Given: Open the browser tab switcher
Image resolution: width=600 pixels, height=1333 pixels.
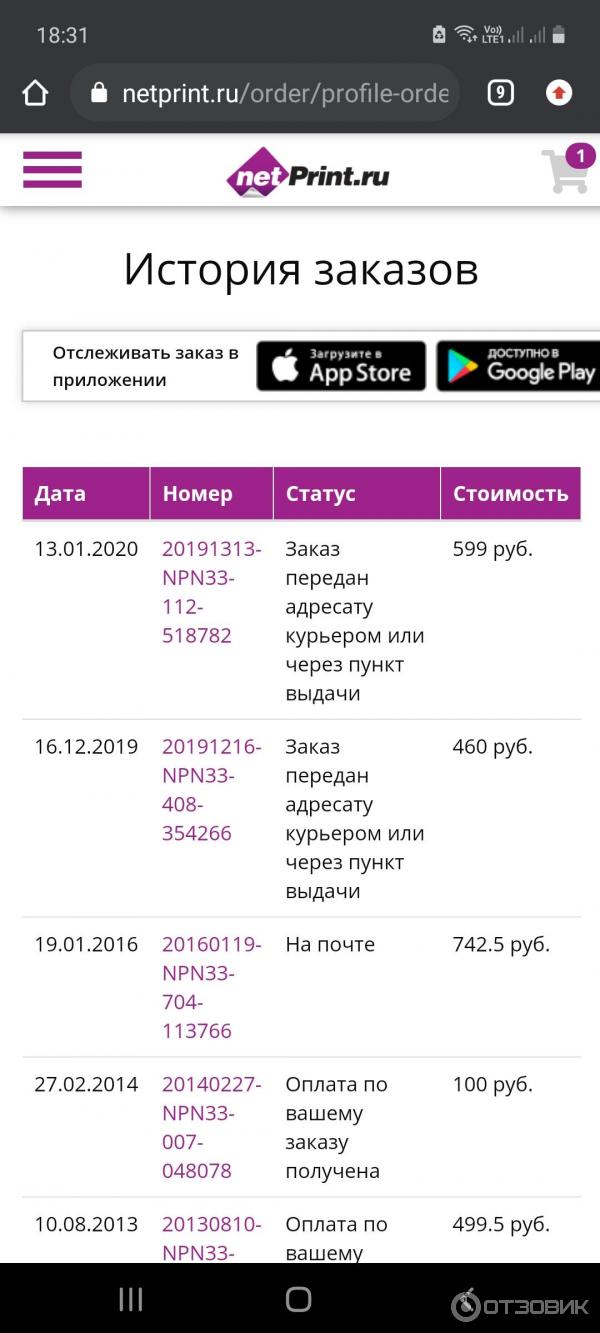Looking at the screenshot, I should click(x=500, y=93).
